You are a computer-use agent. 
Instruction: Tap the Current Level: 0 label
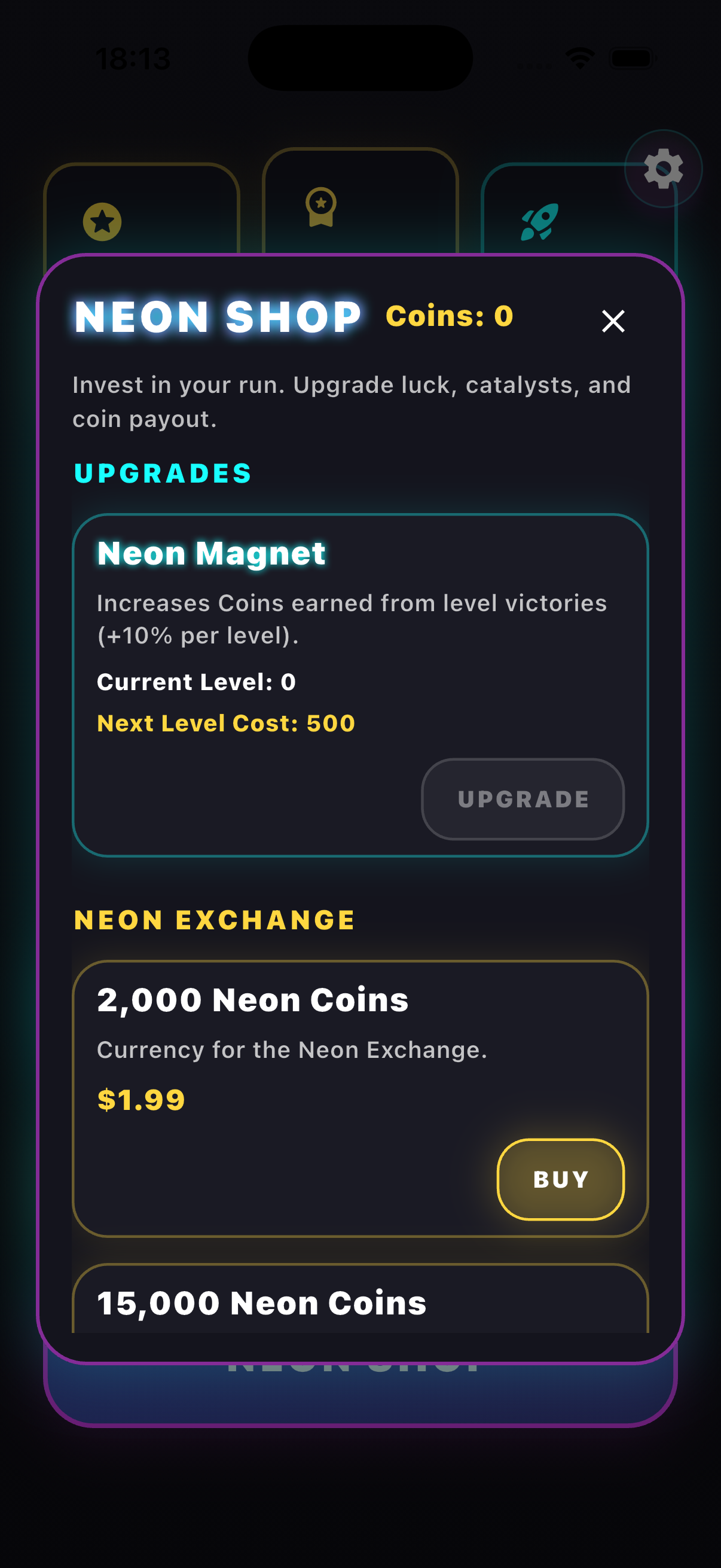pos(196,682)
